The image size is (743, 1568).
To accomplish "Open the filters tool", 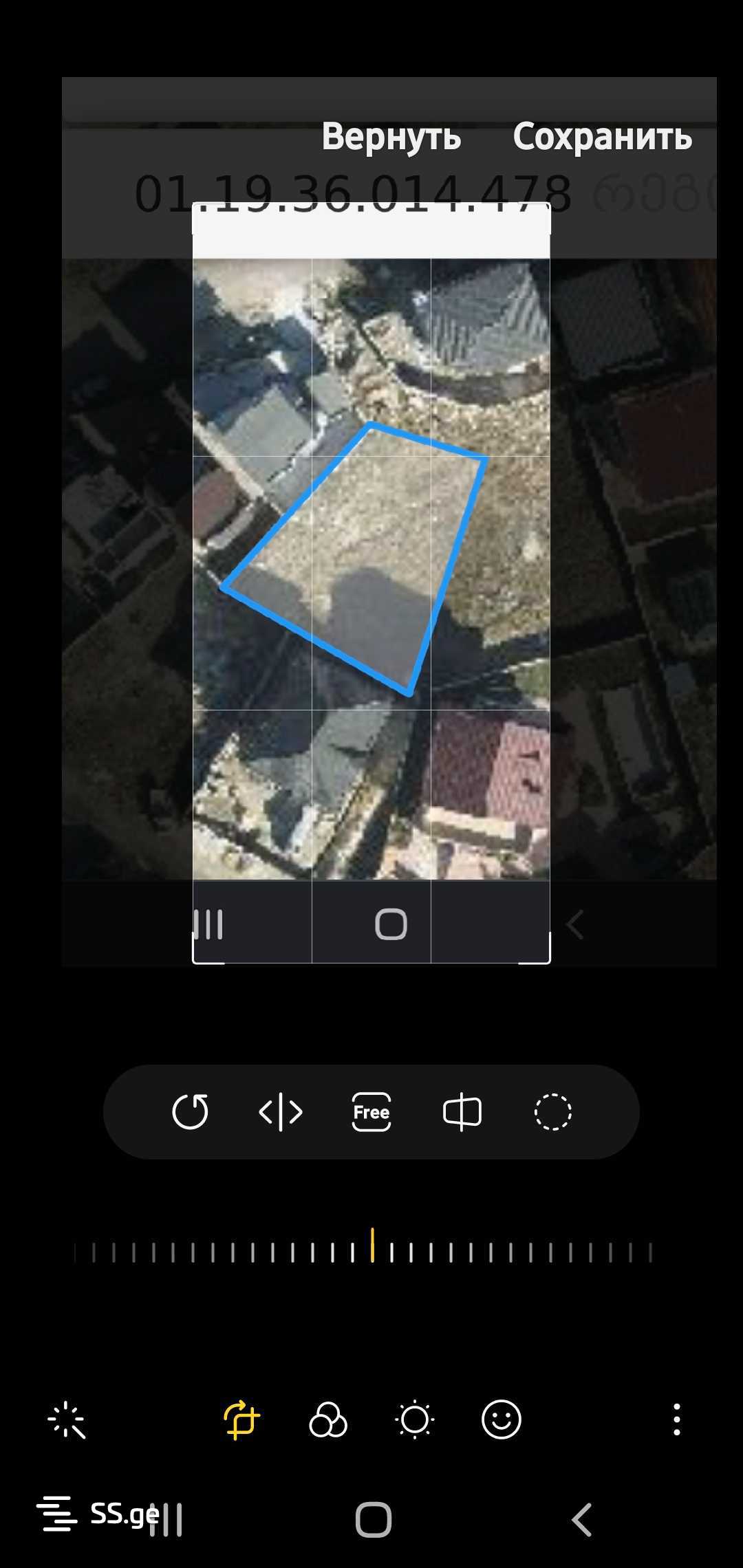I will pyautogui.click(x=328, y=1419).
